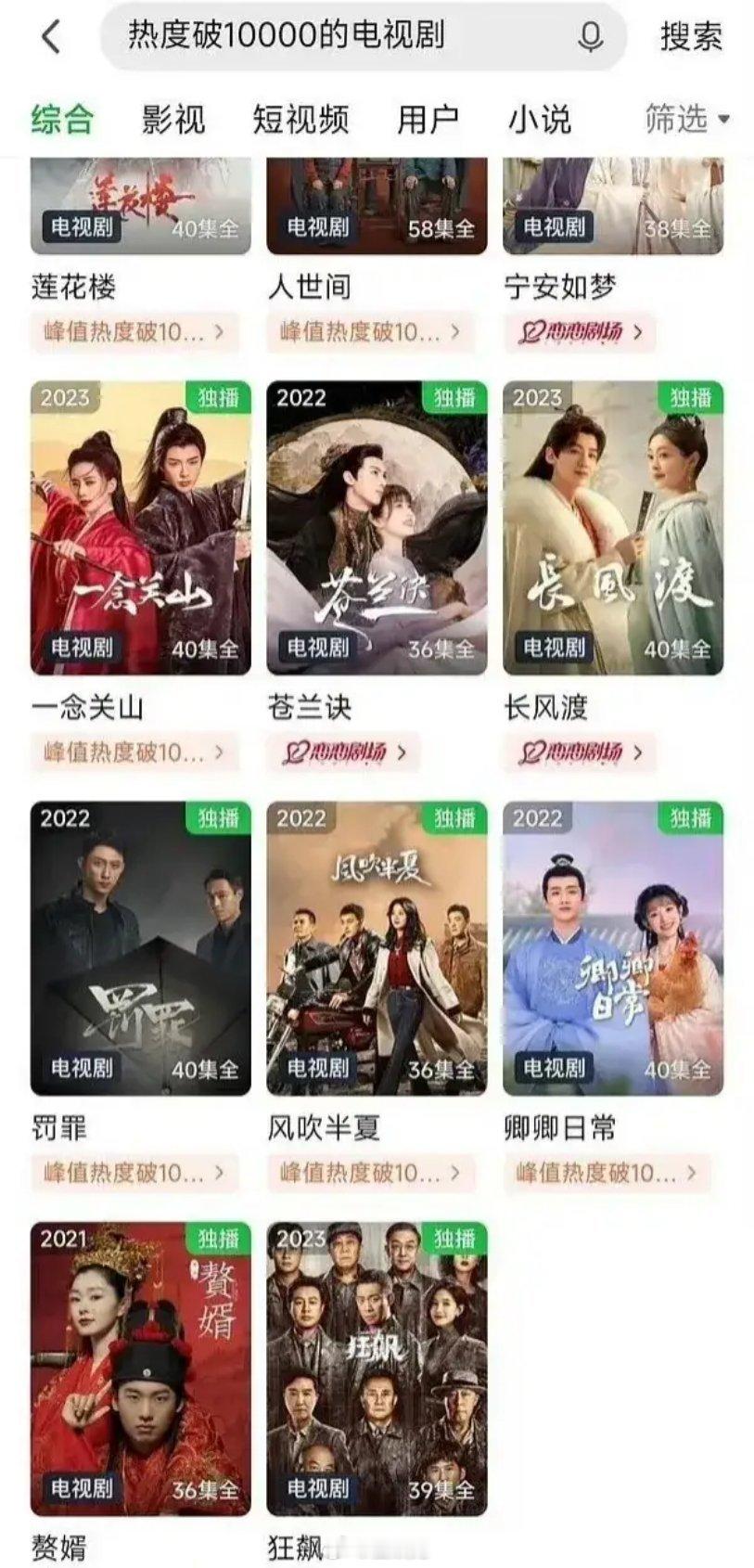Open the 卿卿日常 drama poster
754x1568 pixels.
tap(612, 946)
